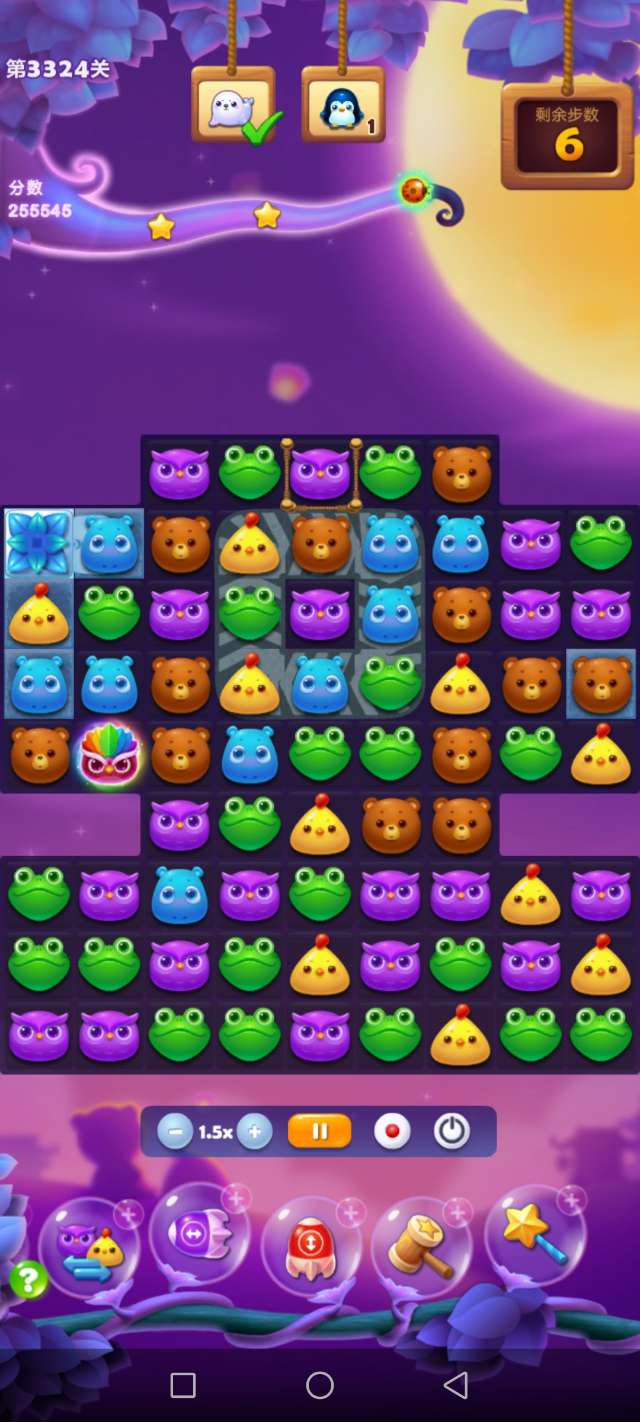The width and height of the screenshot is (640, 1422).
Task: Open the green question mark help
Action: [x=29, y=1279]
